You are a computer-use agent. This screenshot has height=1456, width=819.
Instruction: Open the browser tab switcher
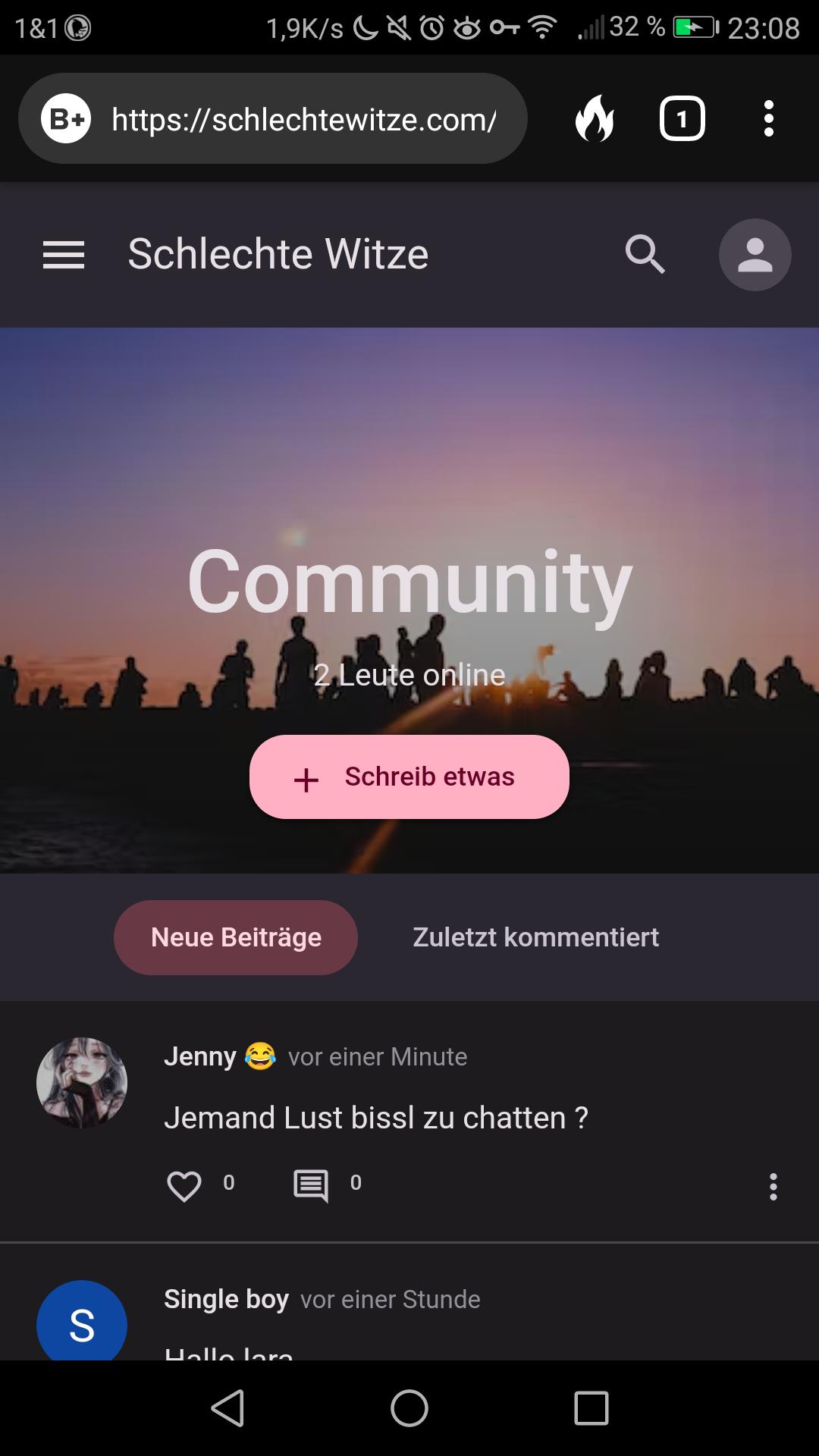[x=682, y=119]
